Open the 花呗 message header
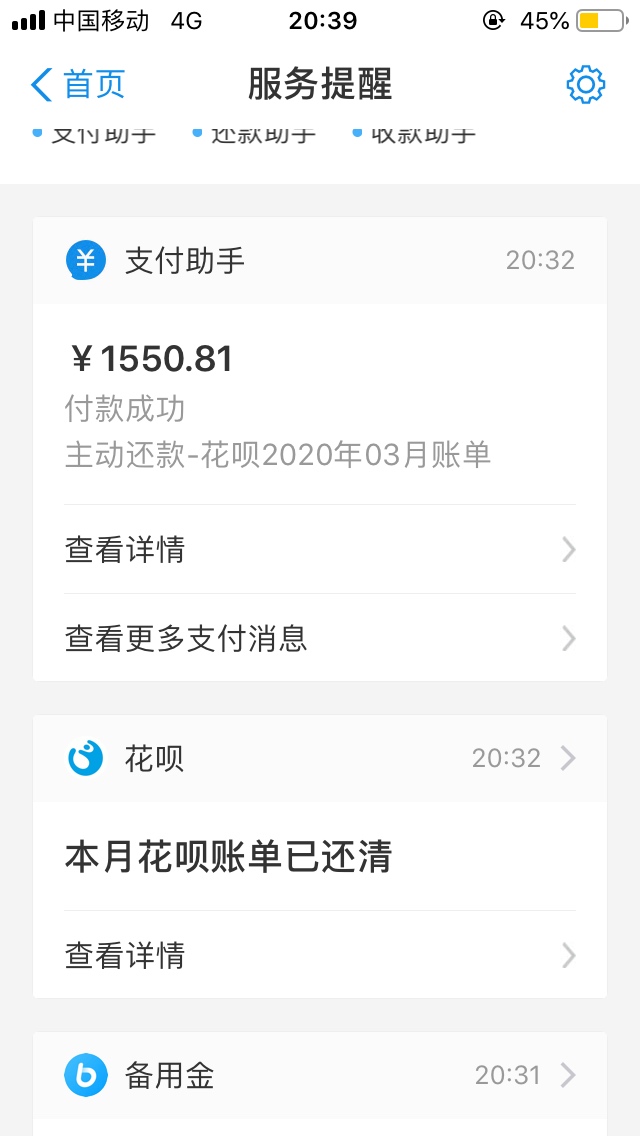Viewport: 640px width, 1136px height. (x=320, y=759)
